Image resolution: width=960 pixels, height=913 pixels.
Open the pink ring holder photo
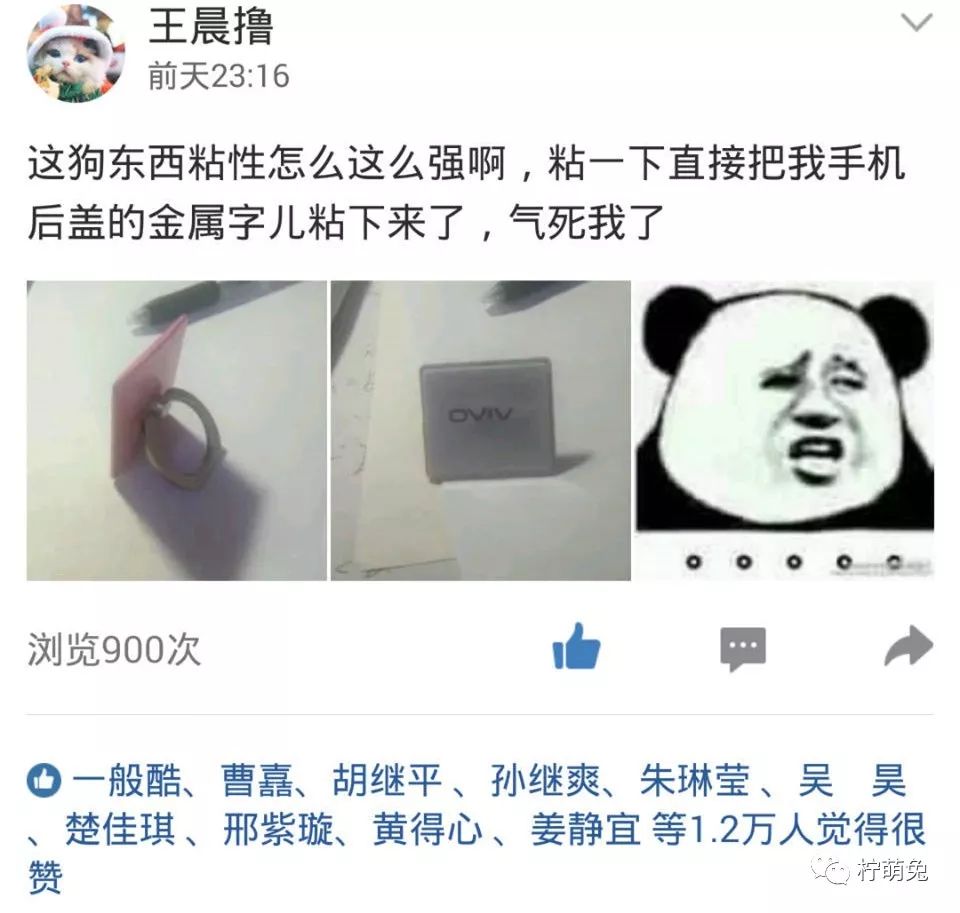click(x=177, y=430)
